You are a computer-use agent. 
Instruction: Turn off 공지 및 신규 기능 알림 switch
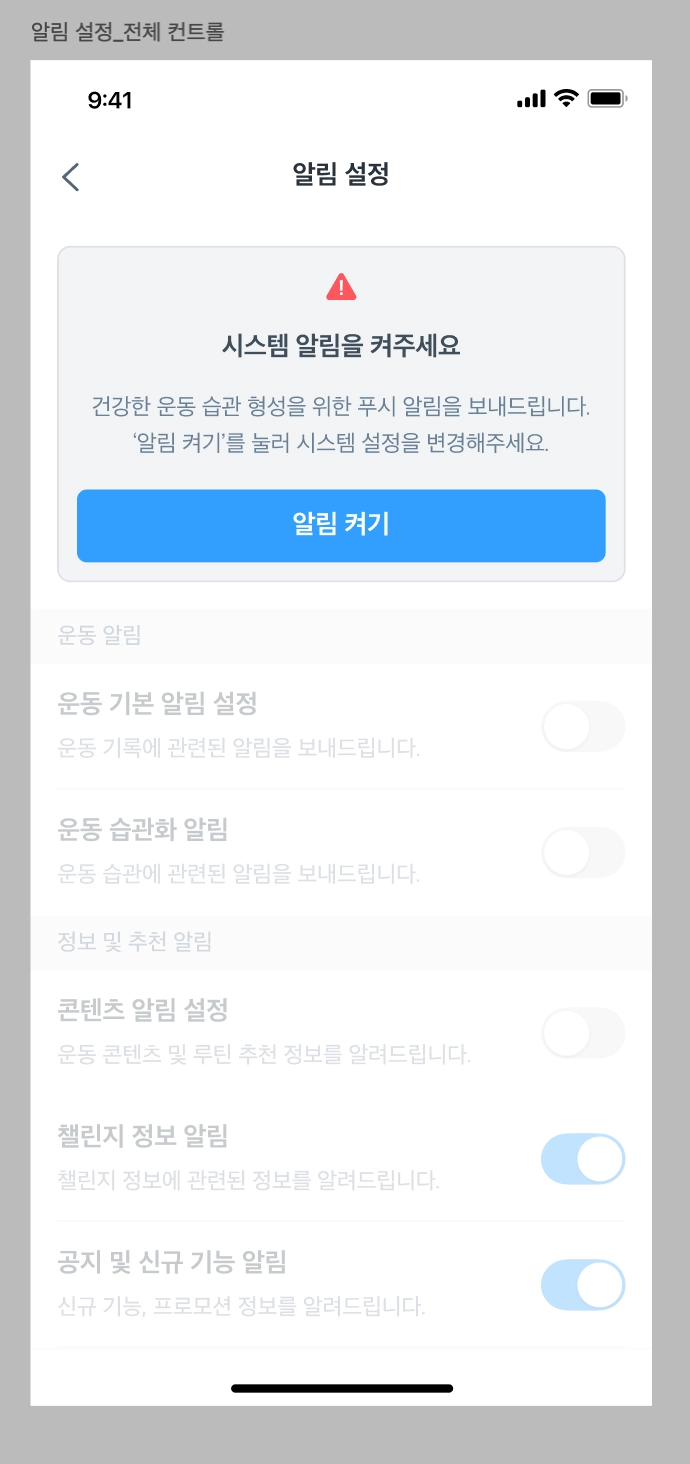[583, 1284]
